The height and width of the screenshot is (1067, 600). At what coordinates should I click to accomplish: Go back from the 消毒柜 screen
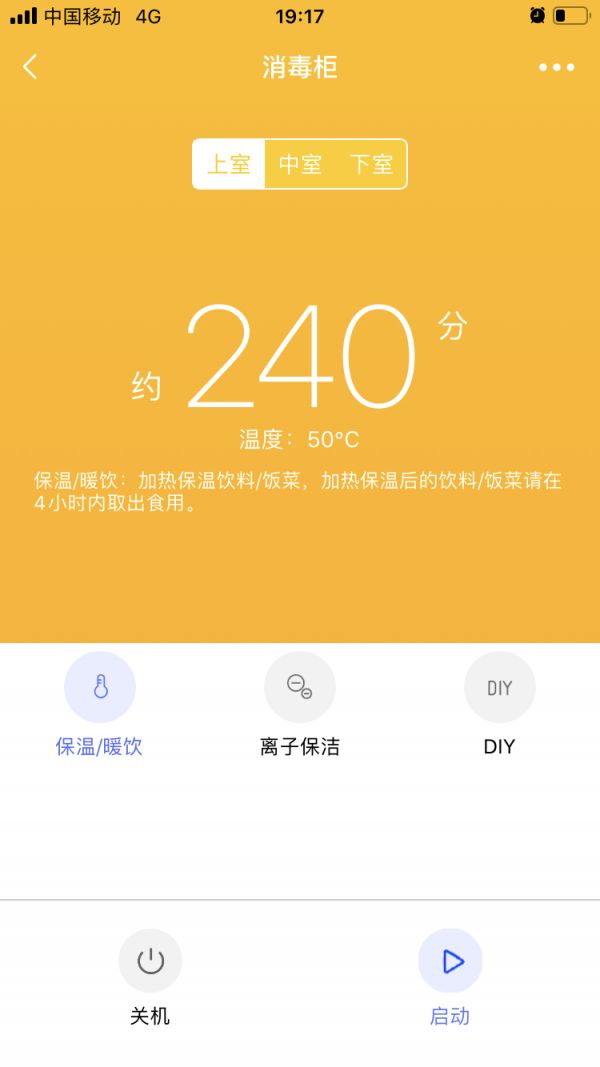[30, 67]
